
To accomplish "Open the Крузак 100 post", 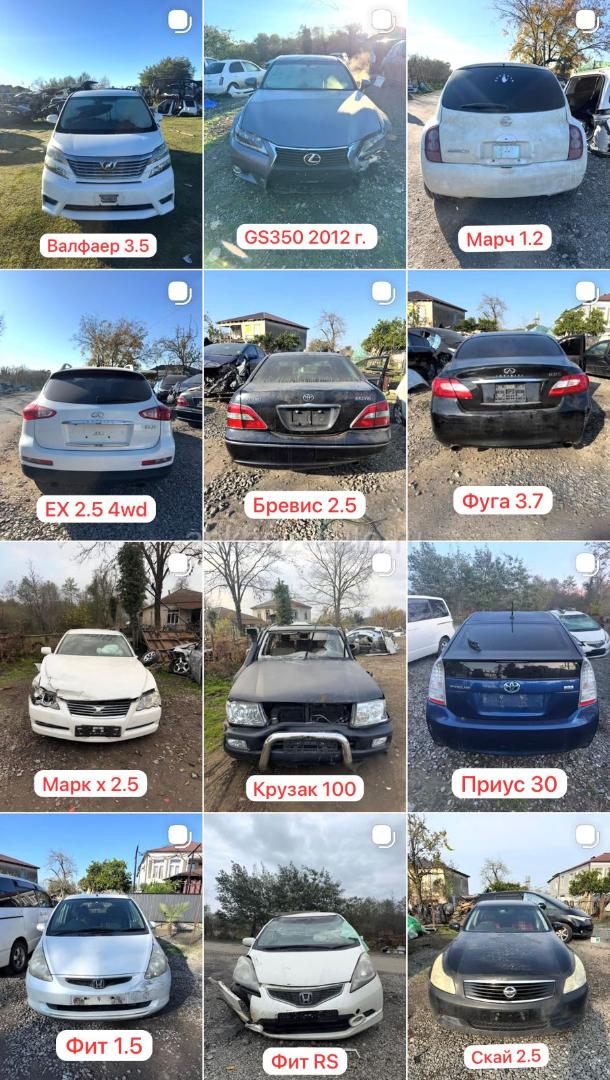I will coord(305,677).
